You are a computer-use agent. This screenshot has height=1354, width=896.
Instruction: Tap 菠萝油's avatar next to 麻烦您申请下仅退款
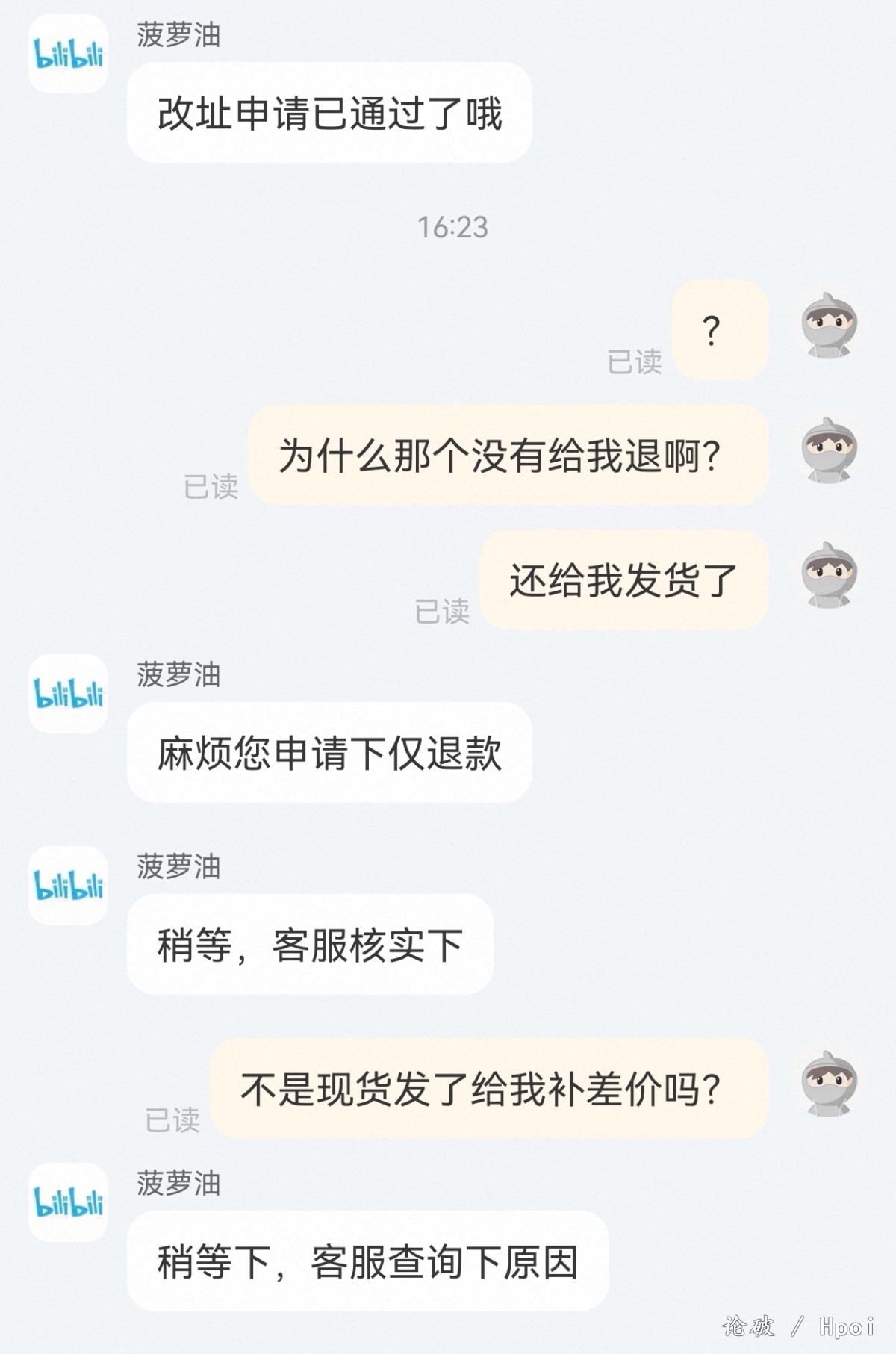(68, 694)
